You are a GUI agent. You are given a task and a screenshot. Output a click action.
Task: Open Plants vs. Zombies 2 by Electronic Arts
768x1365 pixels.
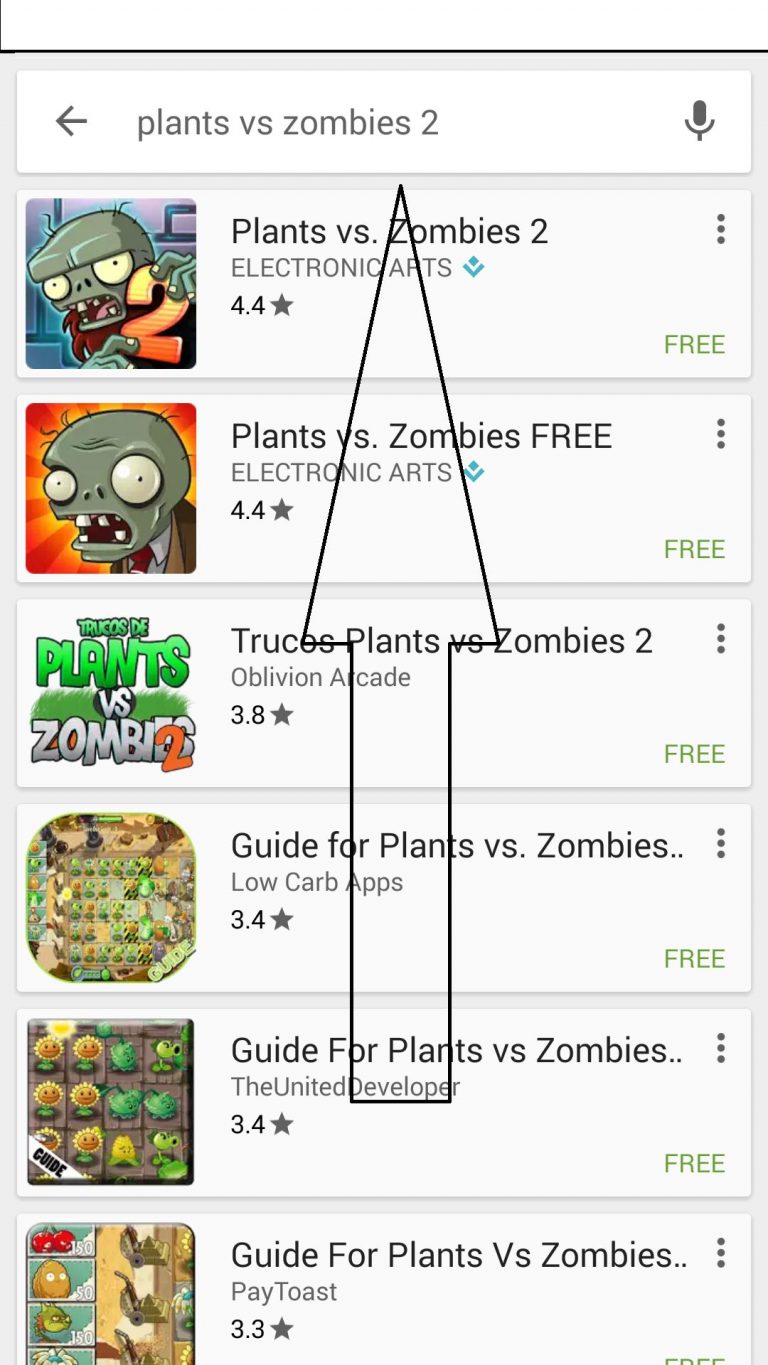(x=384, y=284)
